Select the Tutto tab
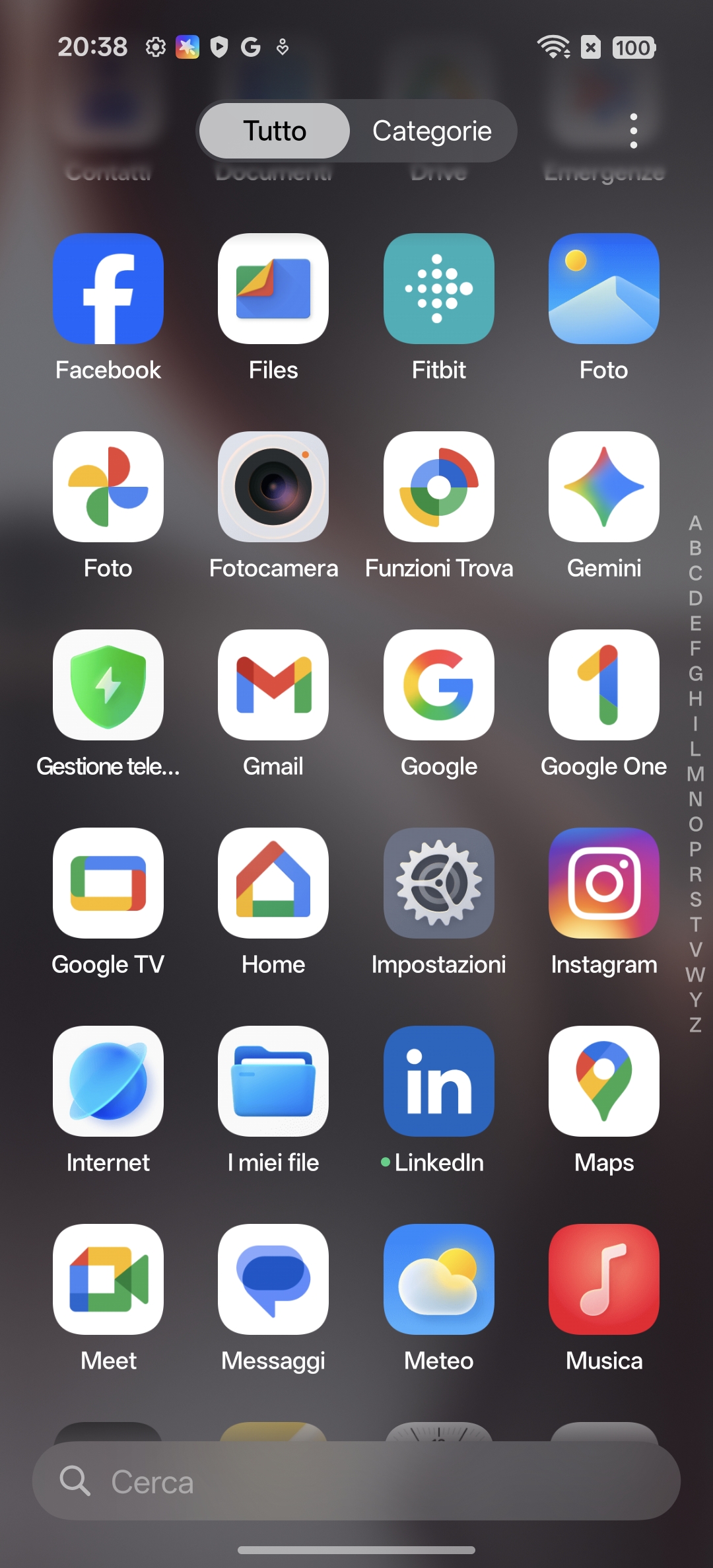 275,131
